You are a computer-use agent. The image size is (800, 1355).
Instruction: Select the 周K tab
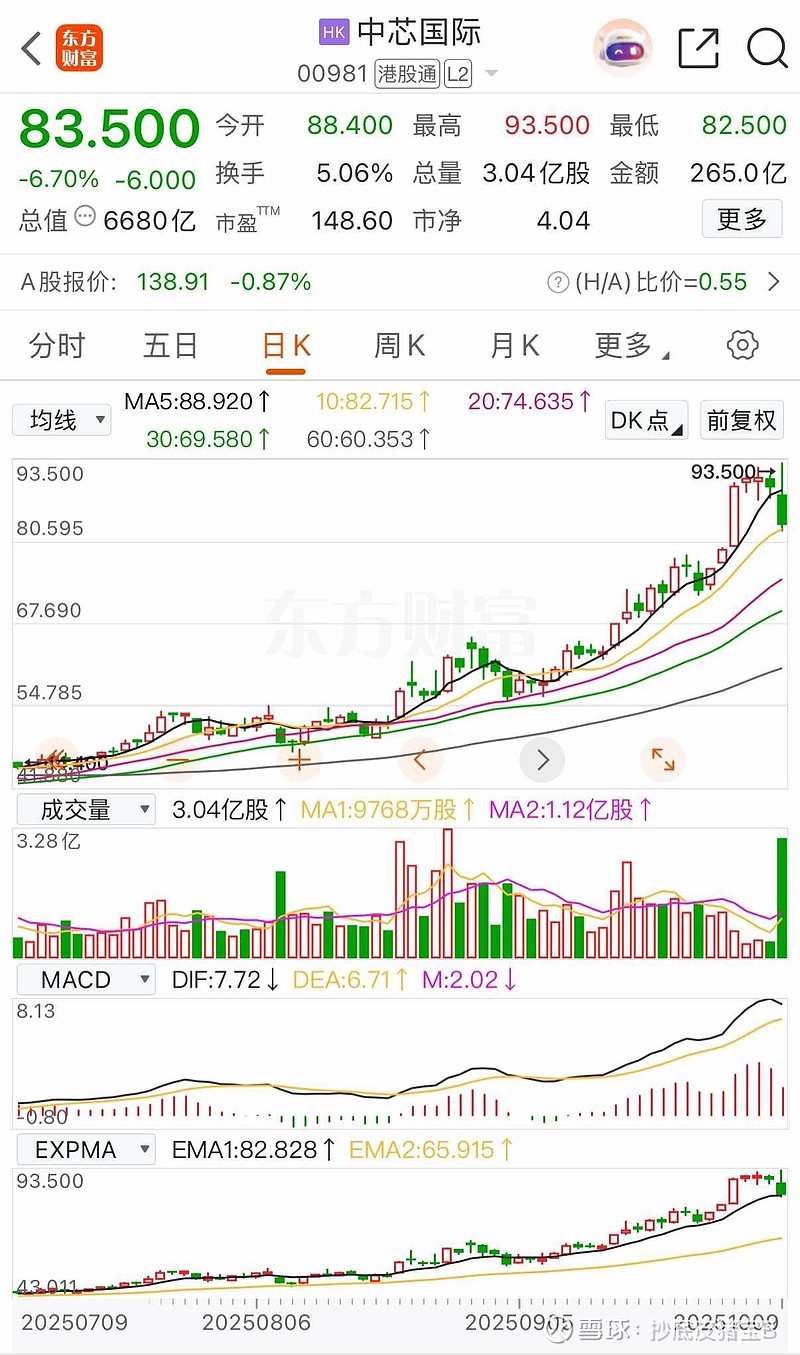(x=399, y=346)
